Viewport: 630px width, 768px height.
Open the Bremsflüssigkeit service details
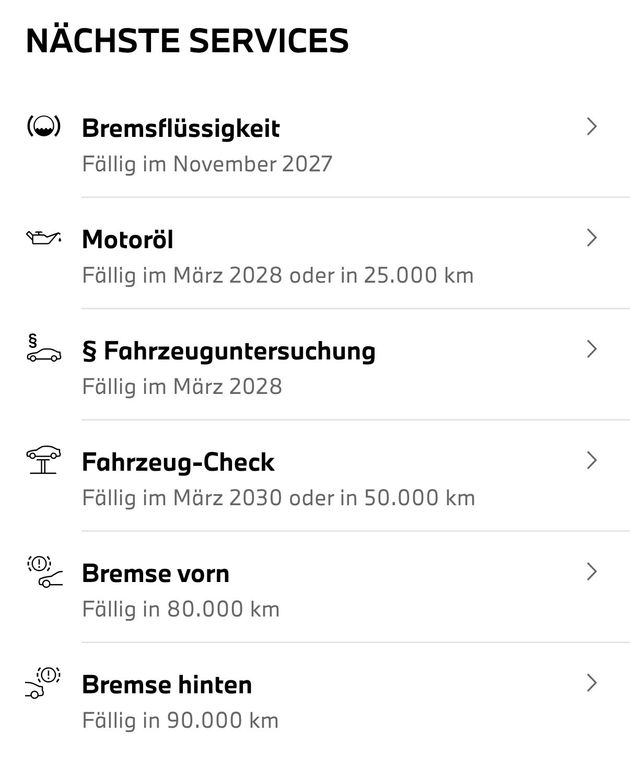tap(315, 144)
